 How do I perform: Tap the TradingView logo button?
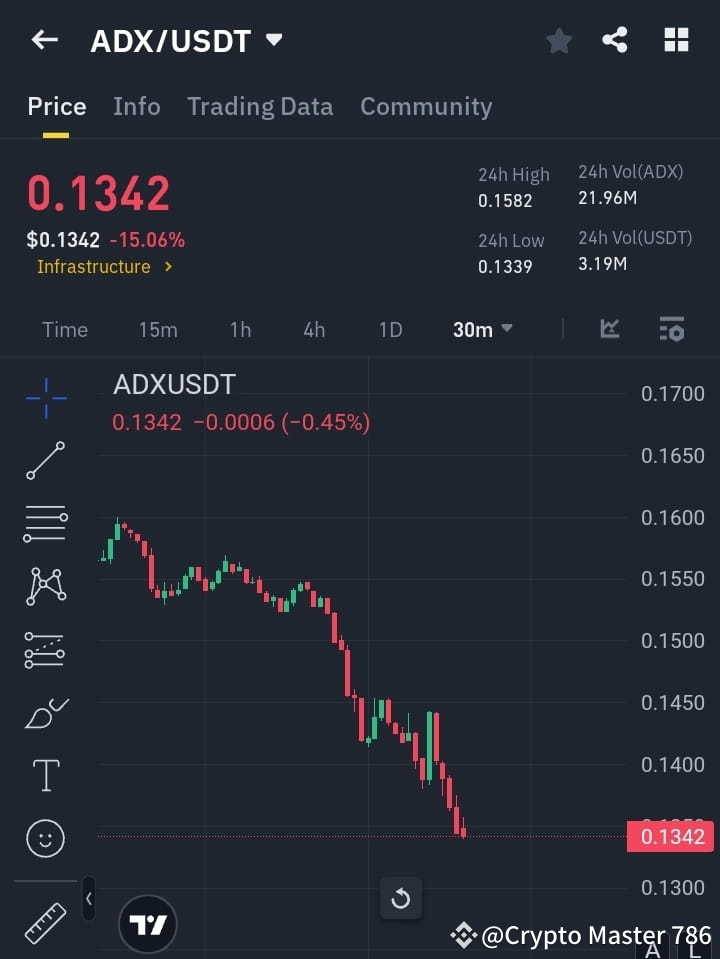pos(148,924)
